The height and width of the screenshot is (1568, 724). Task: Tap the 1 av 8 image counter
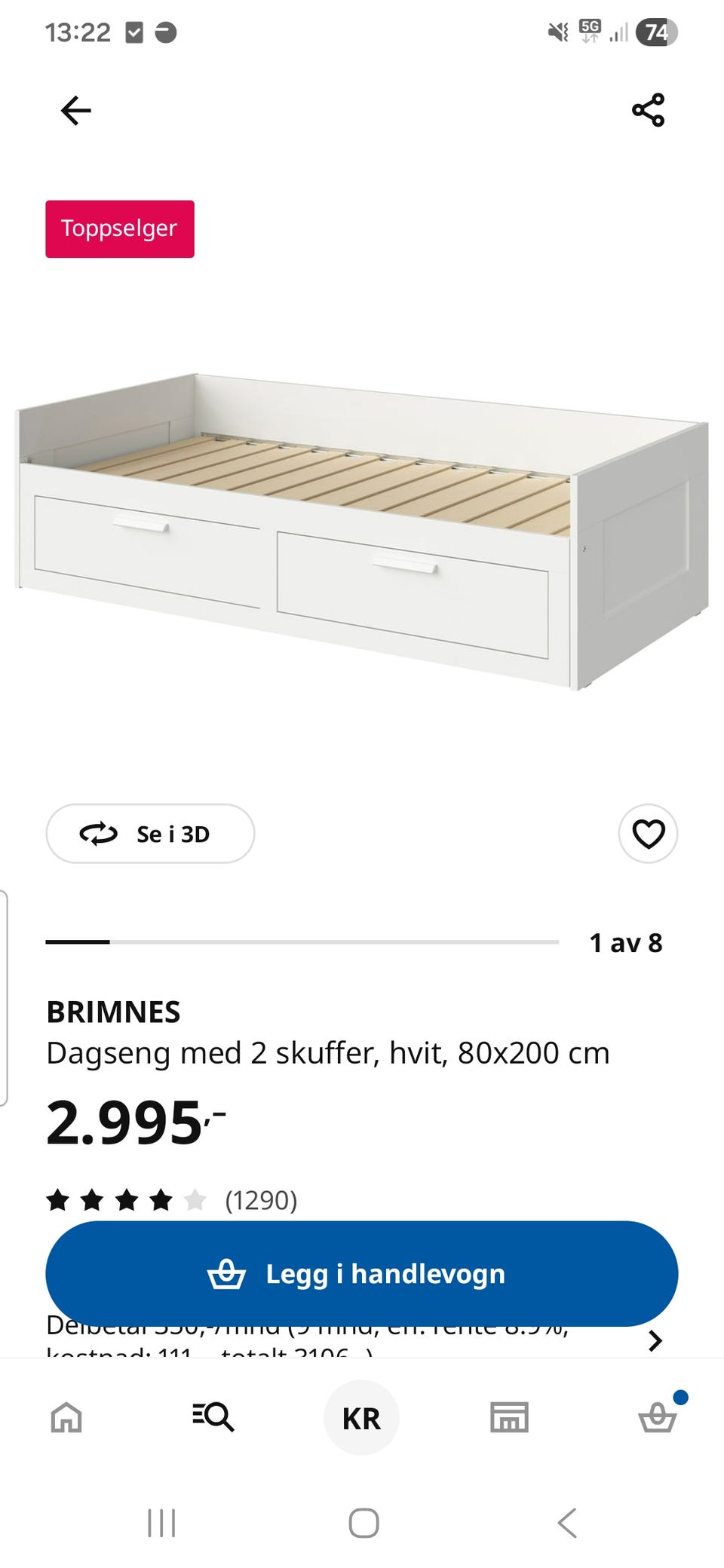click(626, 942)
